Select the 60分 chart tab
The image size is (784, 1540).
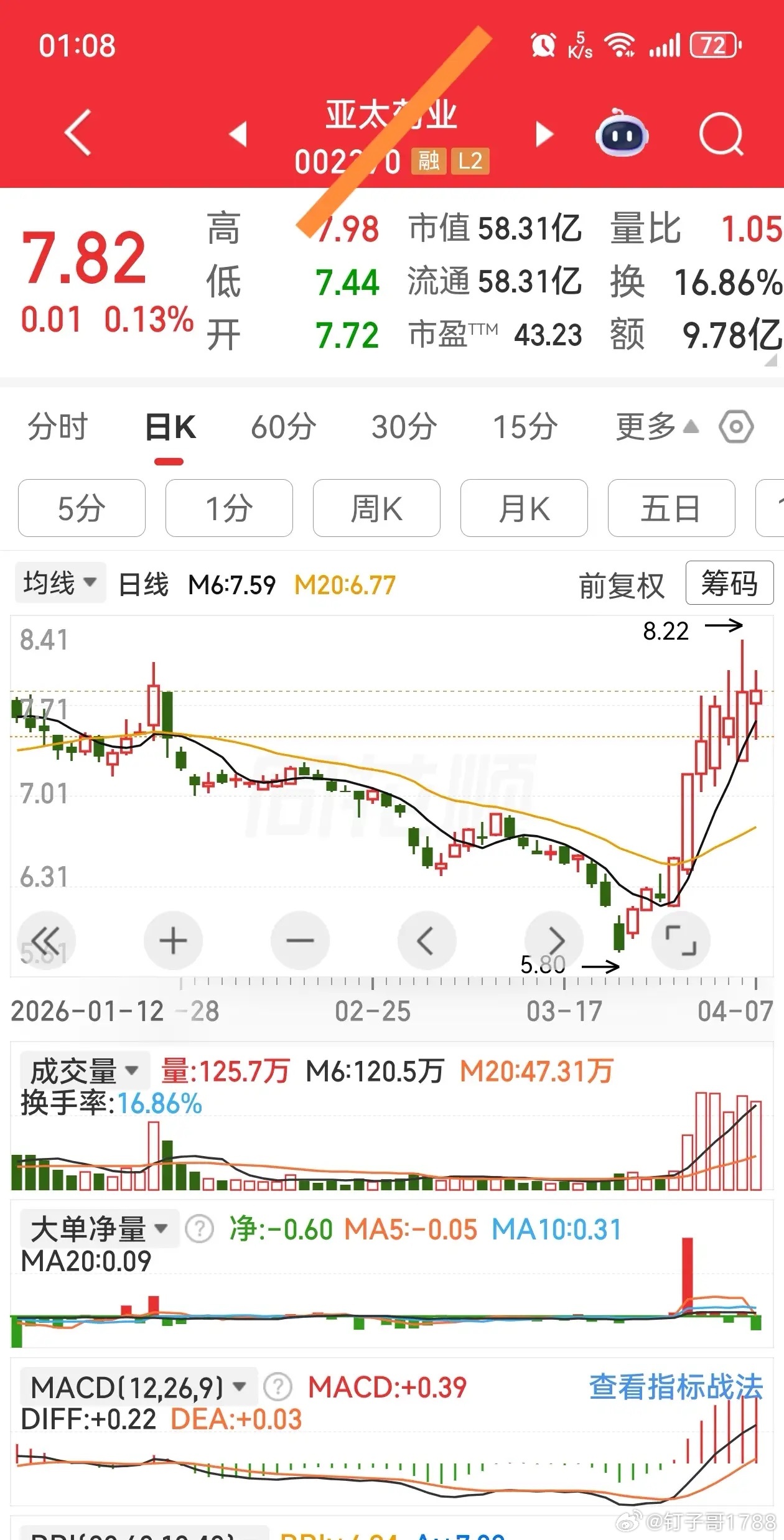tap(284, 427)
